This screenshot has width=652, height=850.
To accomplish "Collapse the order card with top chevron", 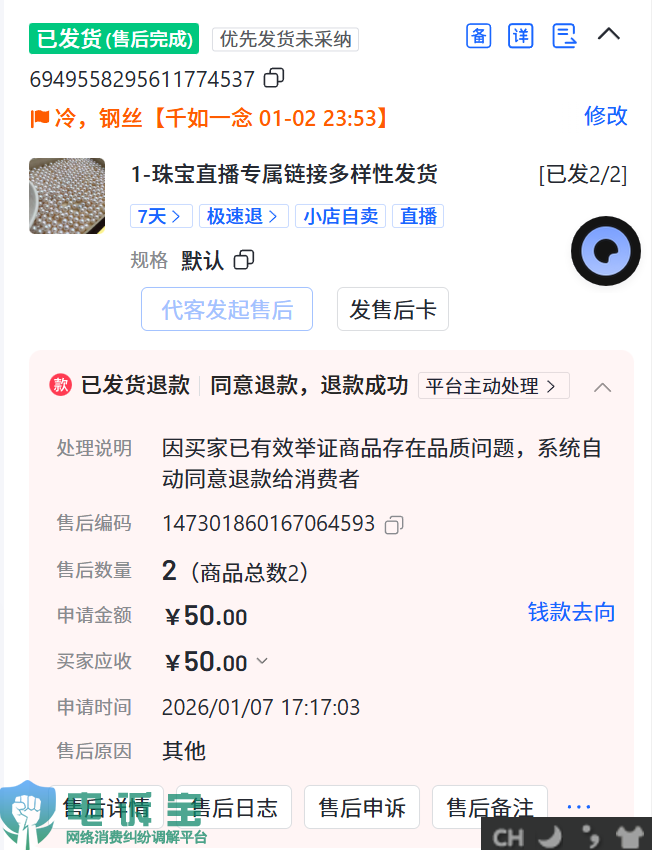I will pos(609,34).
